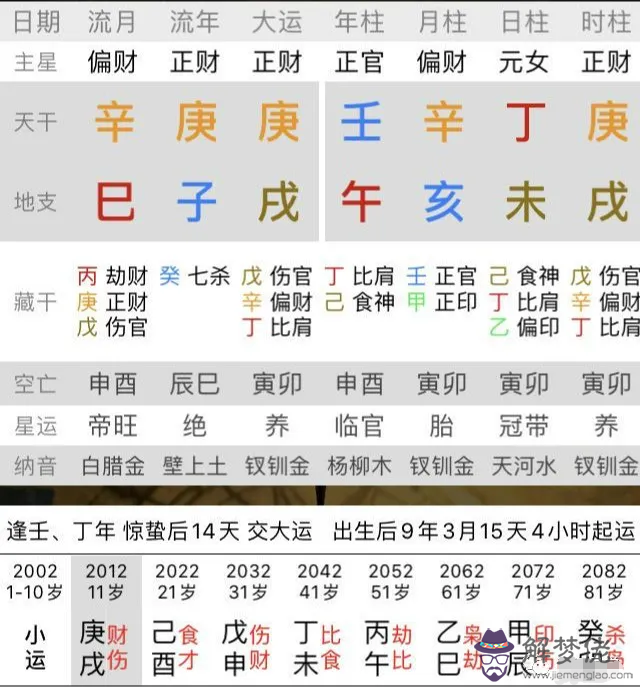
Task: Tap the 2082 癸 luck cycle column
Action: (604, 620)
